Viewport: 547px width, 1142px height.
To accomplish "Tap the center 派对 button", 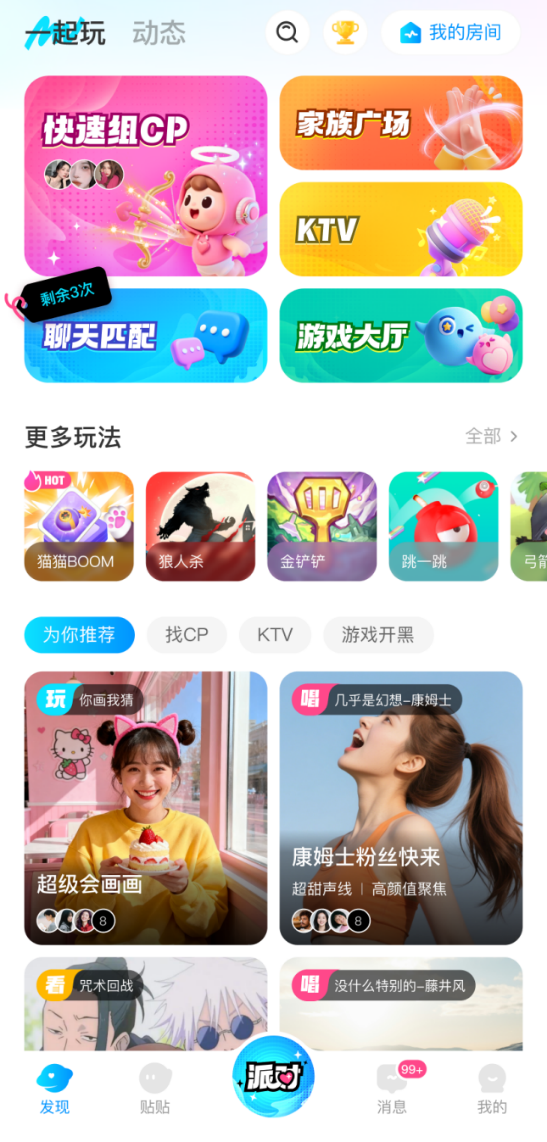I will pyautogui.click(x=273, y=1076).
